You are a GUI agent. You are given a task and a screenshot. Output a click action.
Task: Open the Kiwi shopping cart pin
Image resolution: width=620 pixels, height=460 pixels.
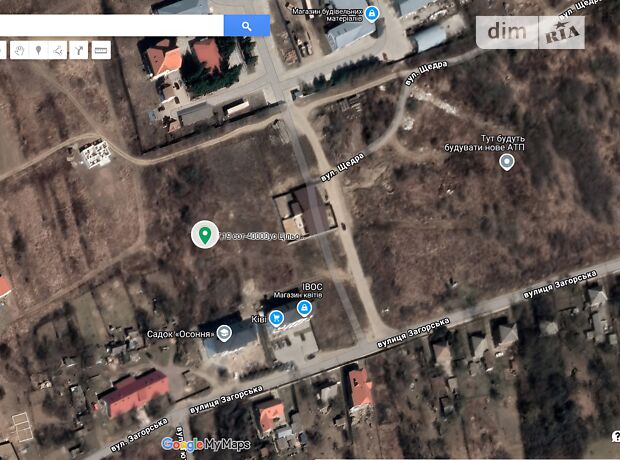[x=277, y=319]
